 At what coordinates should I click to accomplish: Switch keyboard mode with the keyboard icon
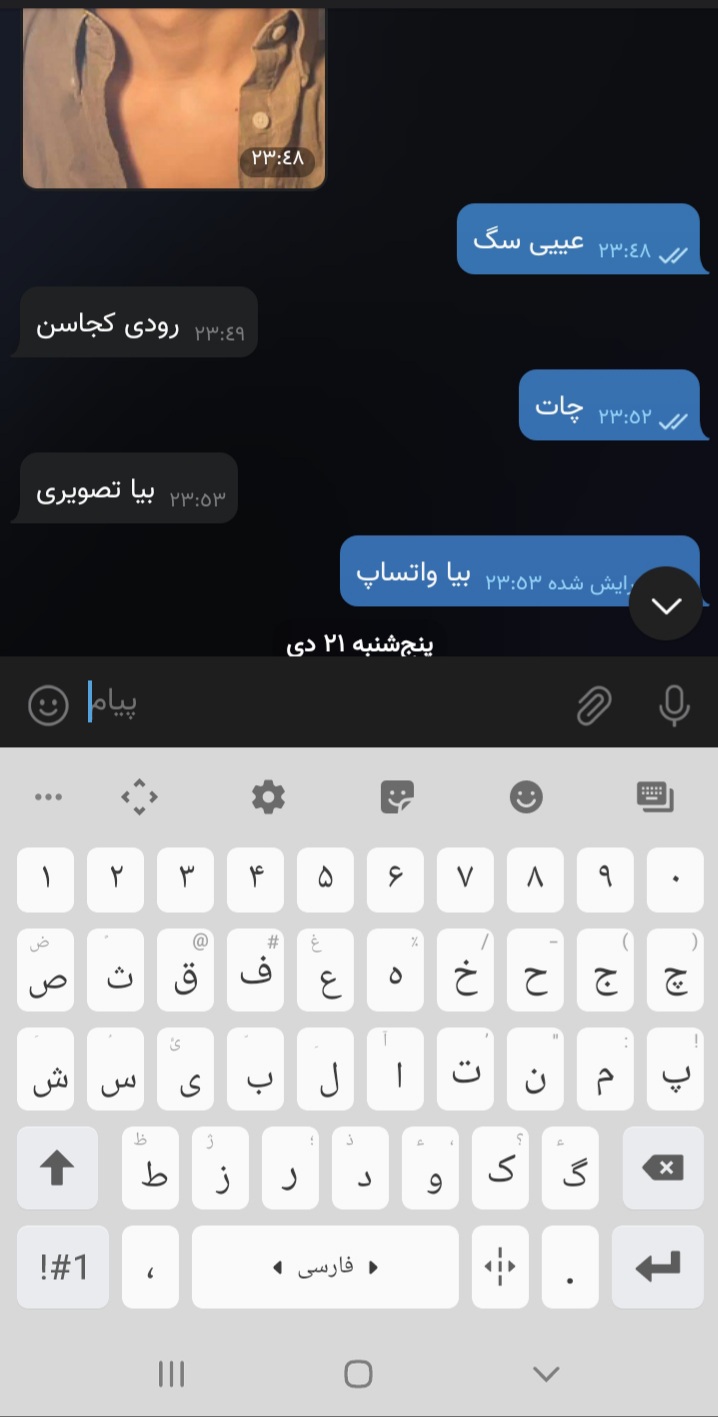click(655, 797)
